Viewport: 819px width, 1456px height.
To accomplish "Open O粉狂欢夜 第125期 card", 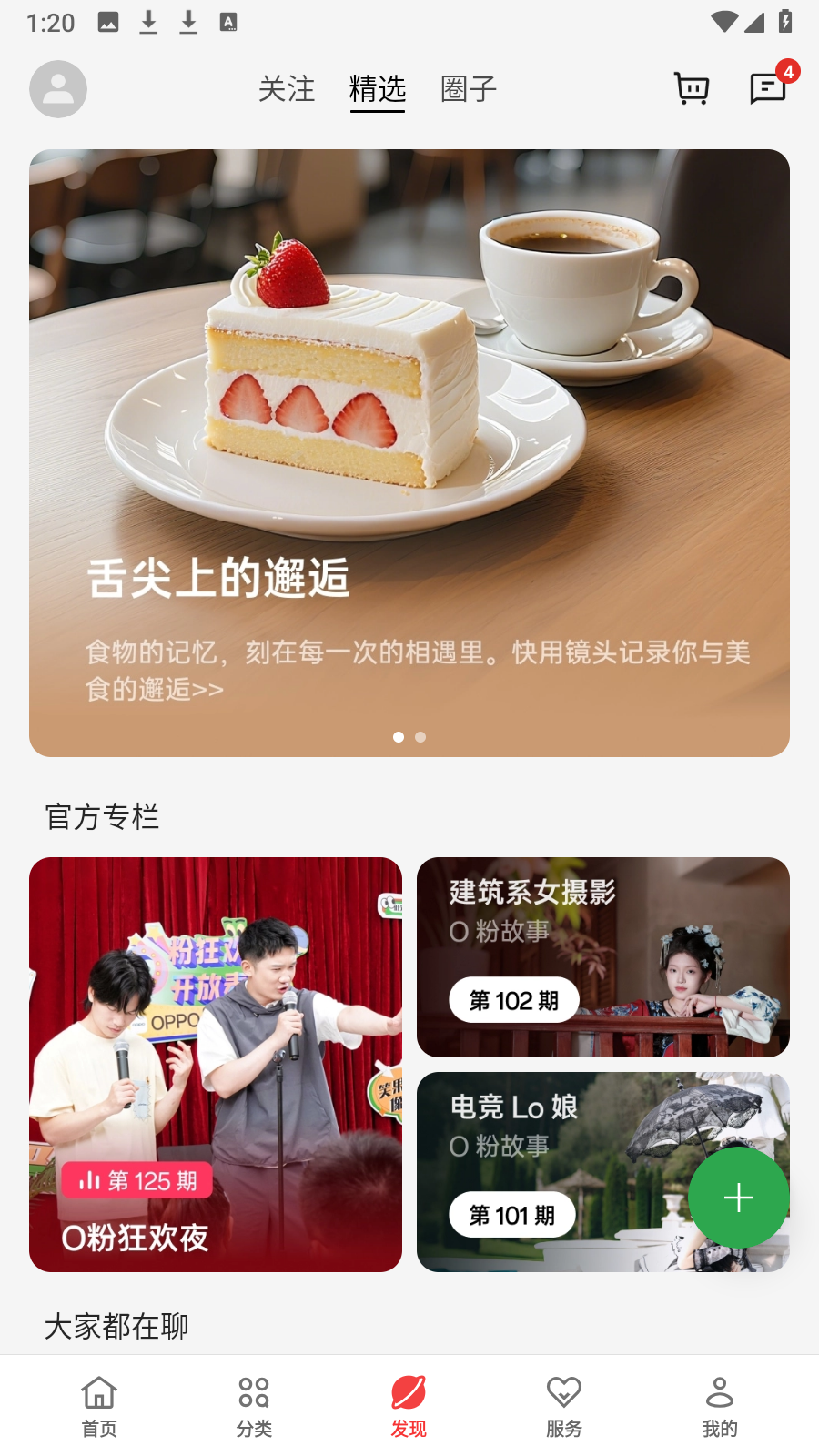I will pyautogui.click(x=216, y=1064).
